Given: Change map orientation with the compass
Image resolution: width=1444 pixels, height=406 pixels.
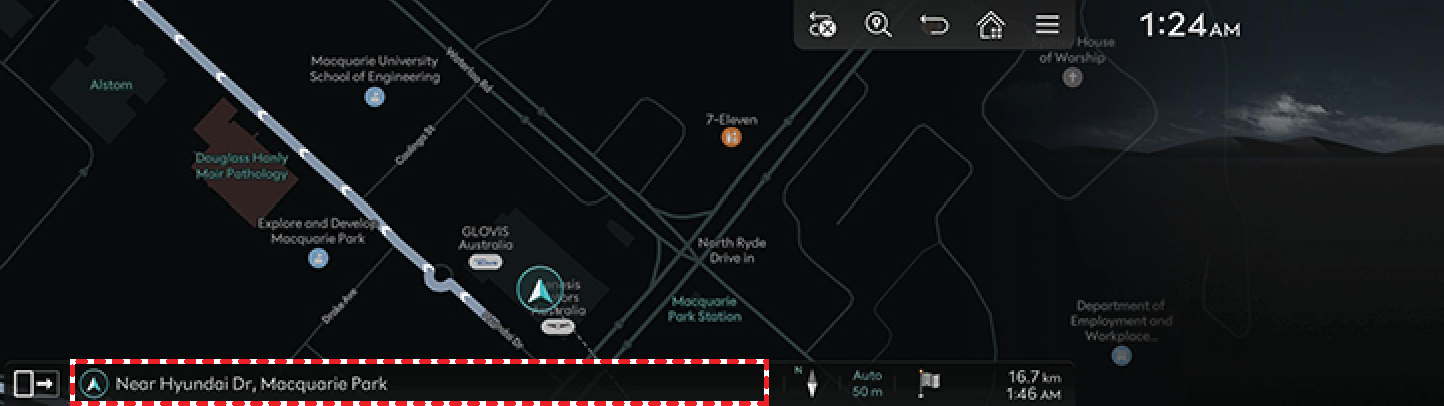Looking at the screenshot, I should click(x=811, y=383).
